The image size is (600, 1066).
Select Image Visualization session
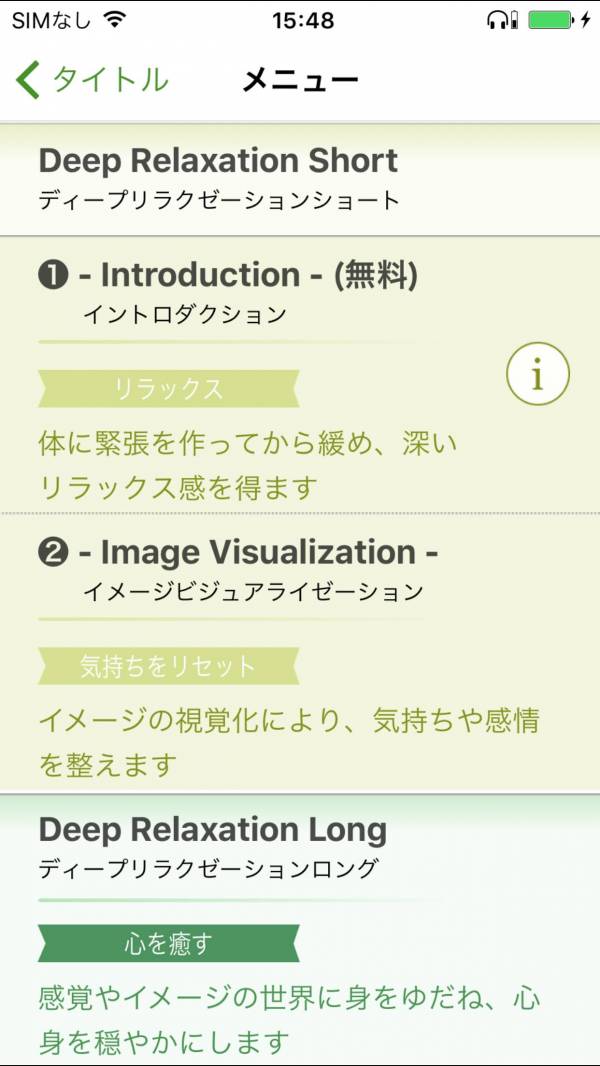tap(300, 653)
